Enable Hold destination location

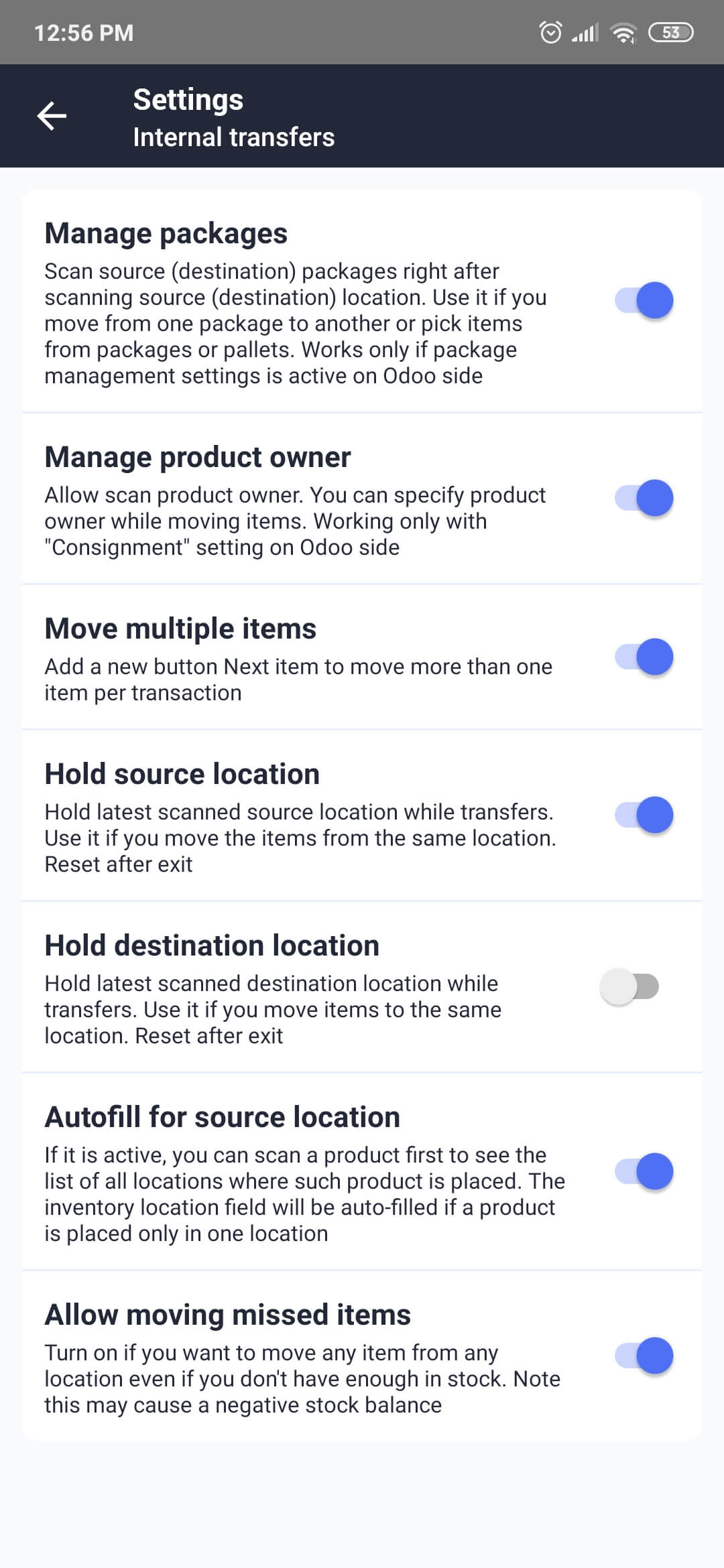[x=629, y=986]
